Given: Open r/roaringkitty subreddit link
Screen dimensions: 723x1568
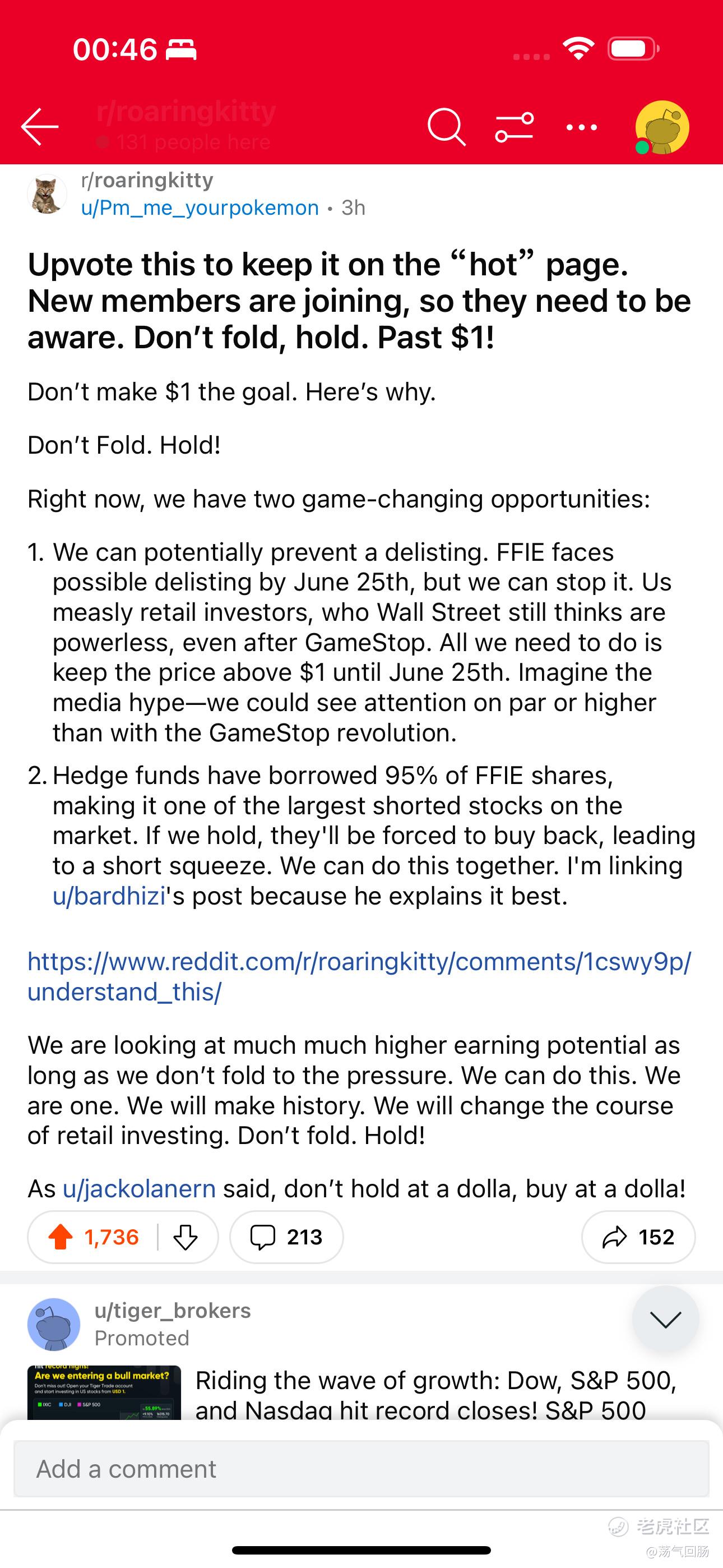Looking at the screenshot, I should pos(147,180).
